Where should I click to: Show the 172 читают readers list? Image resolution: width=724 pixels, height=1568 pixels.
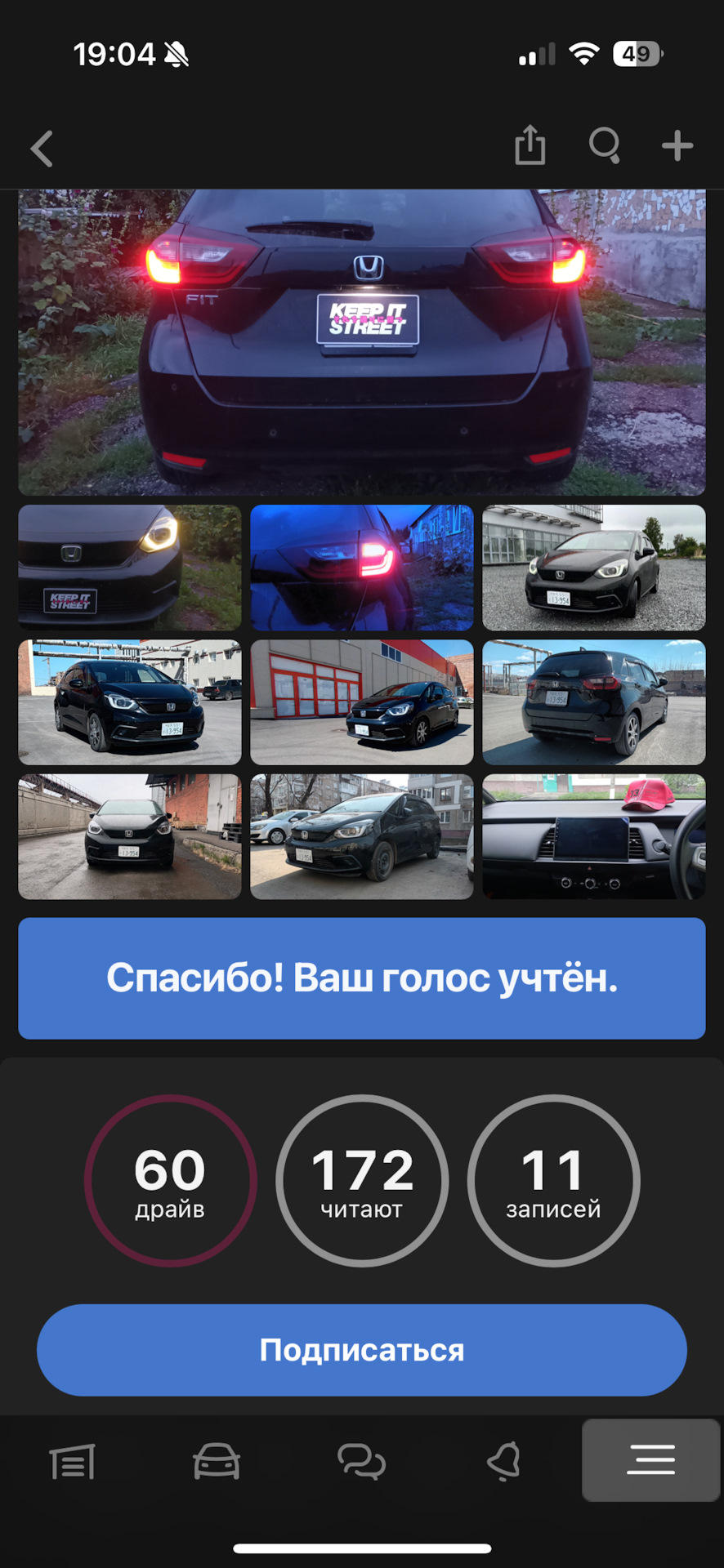point(361,1180)
